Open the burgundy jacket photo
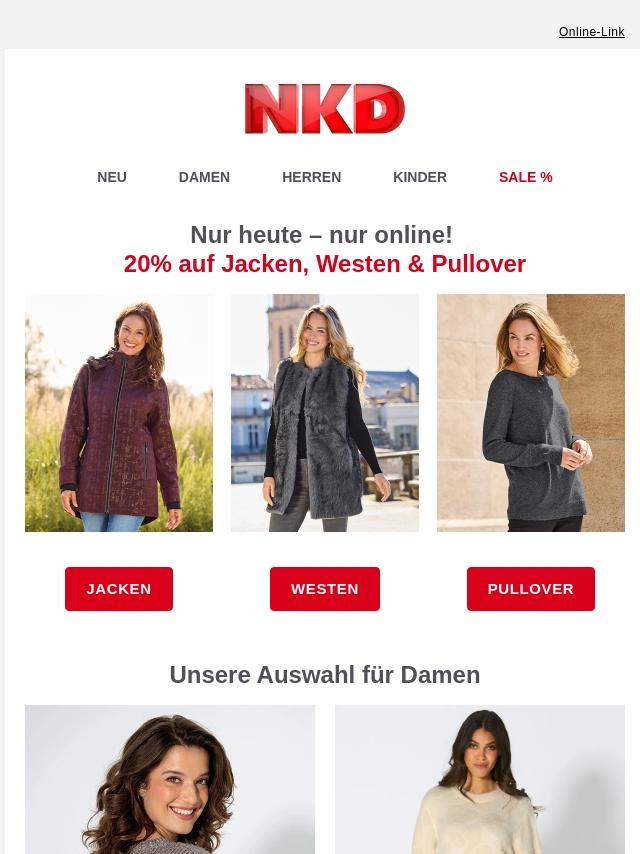The width and height of the screenshot is (640, 854). point(119,412)
